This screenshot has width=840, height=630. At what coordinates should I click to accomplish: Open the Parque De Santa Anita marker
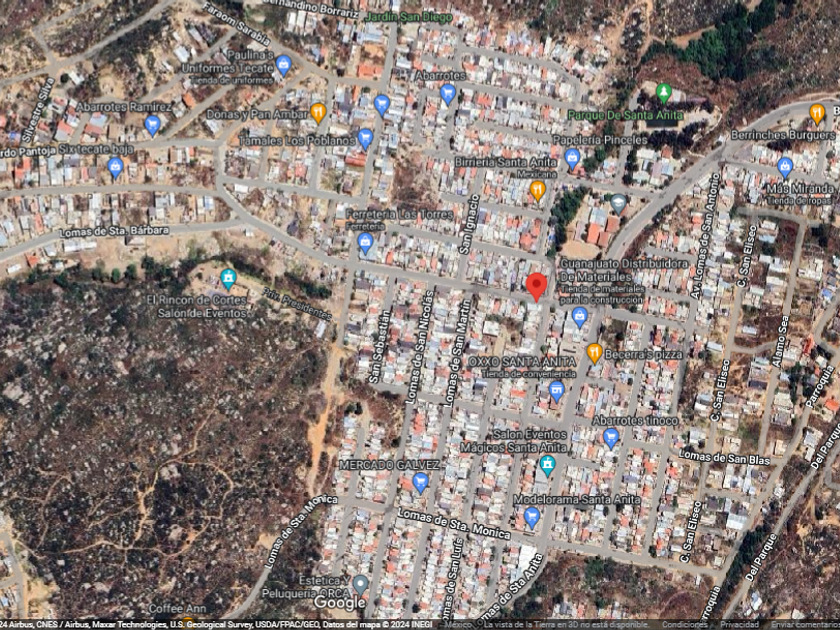coord(664,94)
